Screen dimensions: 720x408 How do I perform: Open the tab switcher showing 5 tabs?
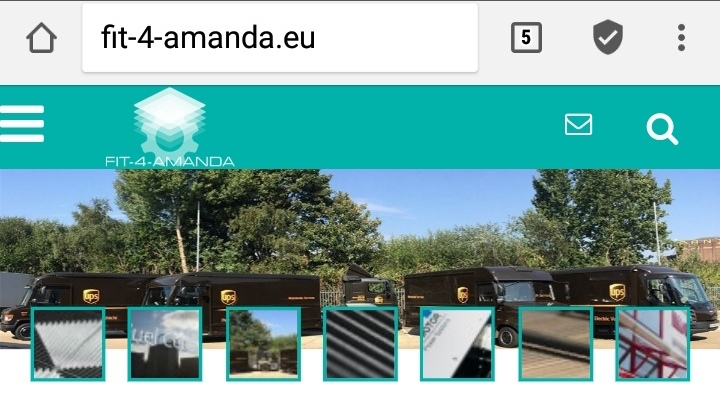[526, 39]
